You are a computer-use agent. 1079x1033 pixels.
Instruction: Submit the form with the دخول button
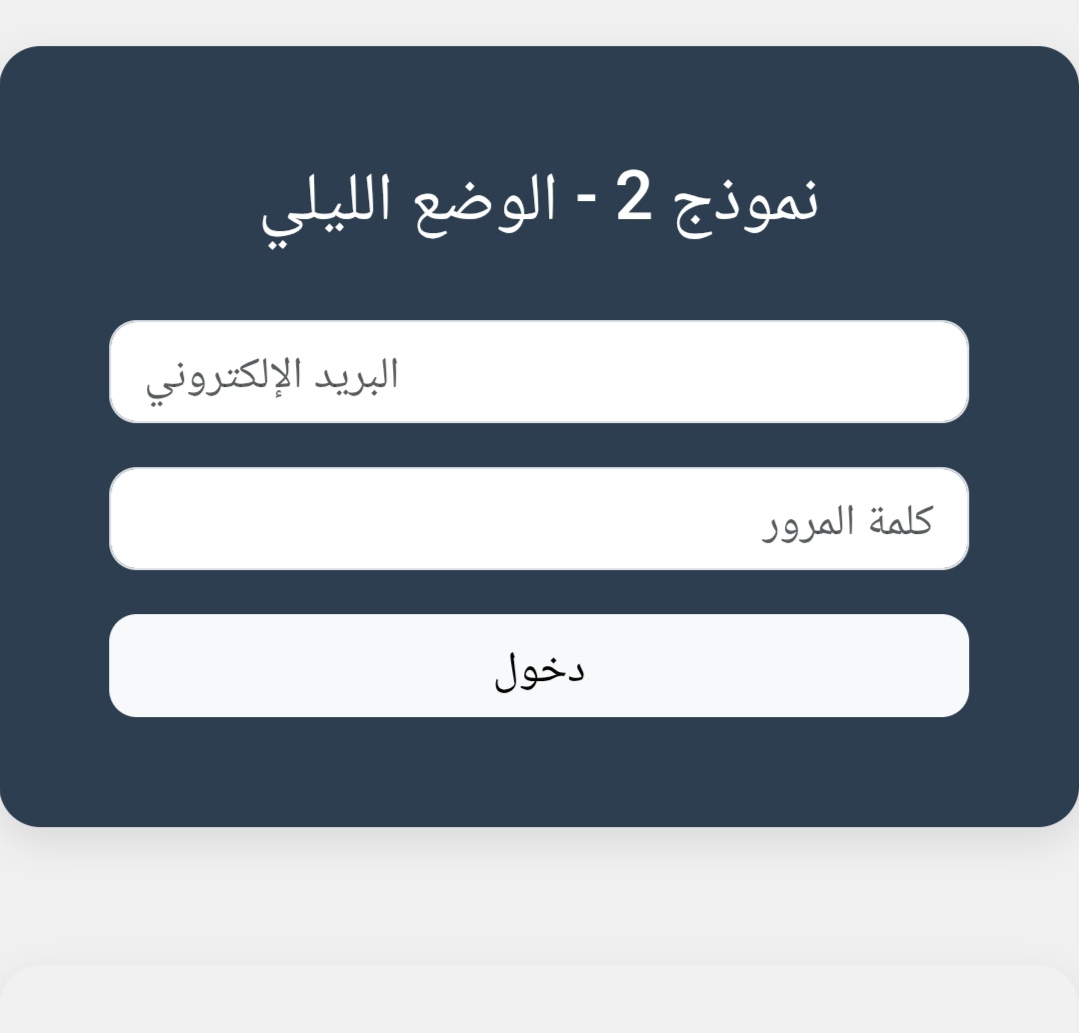click(x=539, y=666)
